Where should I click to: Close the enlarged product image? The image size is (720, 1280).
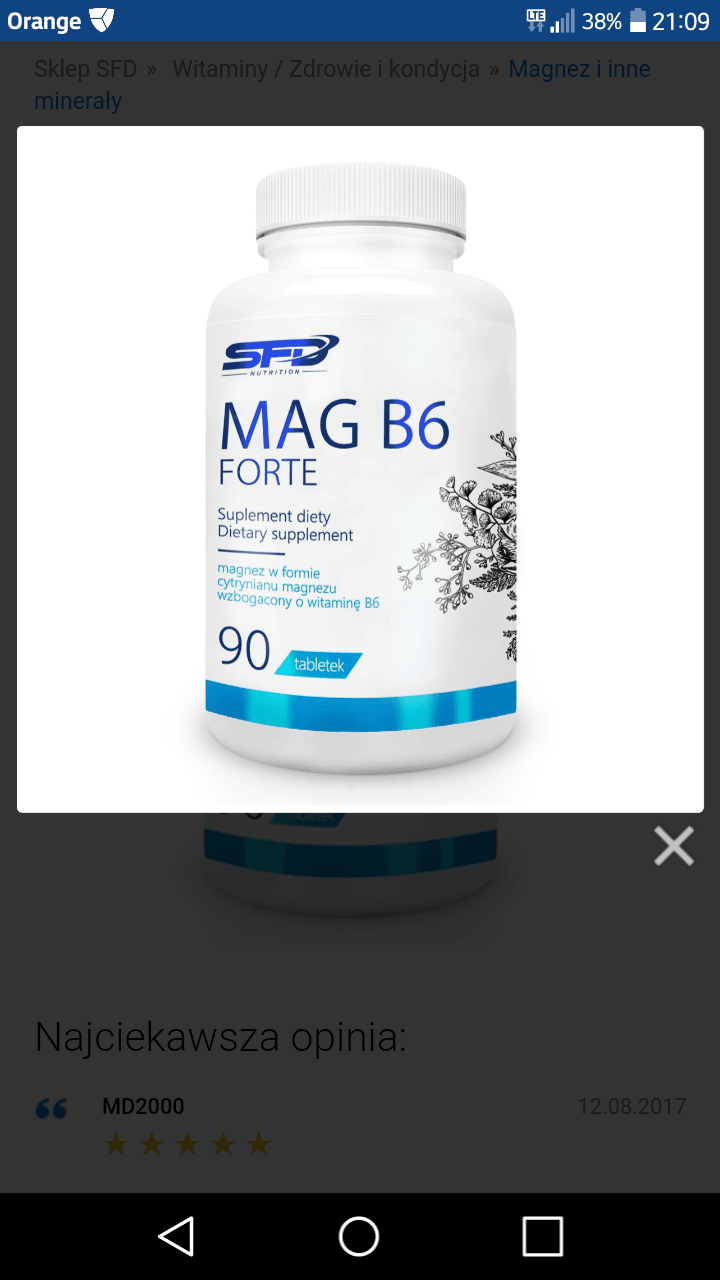click(x=674, y=846)
